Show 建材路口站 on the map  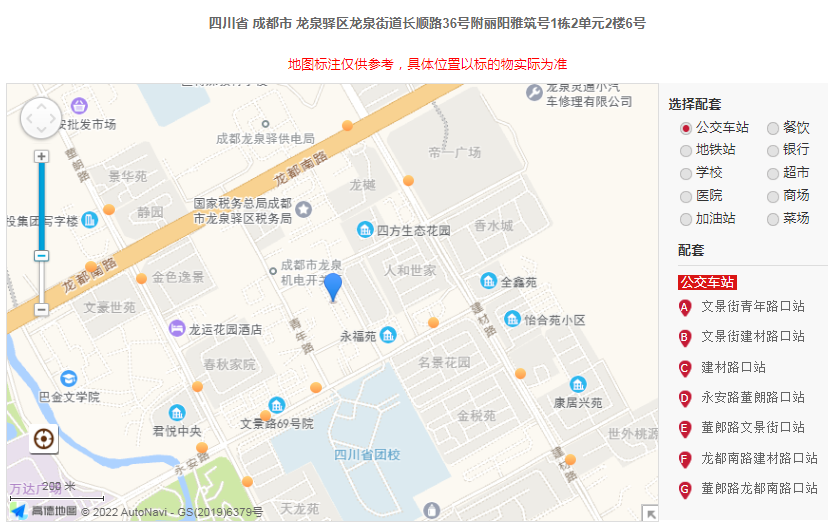[733, 368]
